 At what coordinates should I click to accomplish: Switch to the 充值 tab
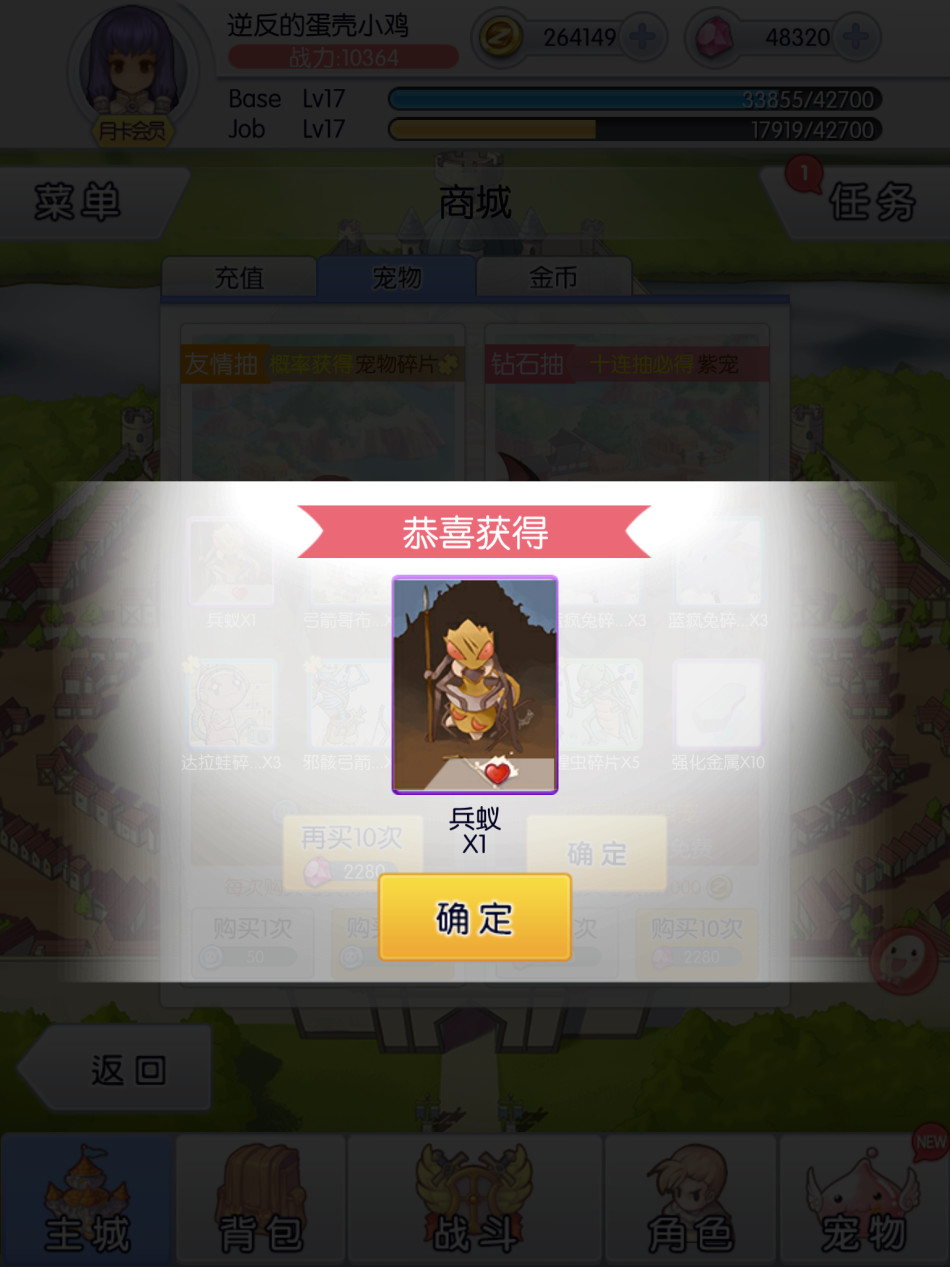(239, 277)
